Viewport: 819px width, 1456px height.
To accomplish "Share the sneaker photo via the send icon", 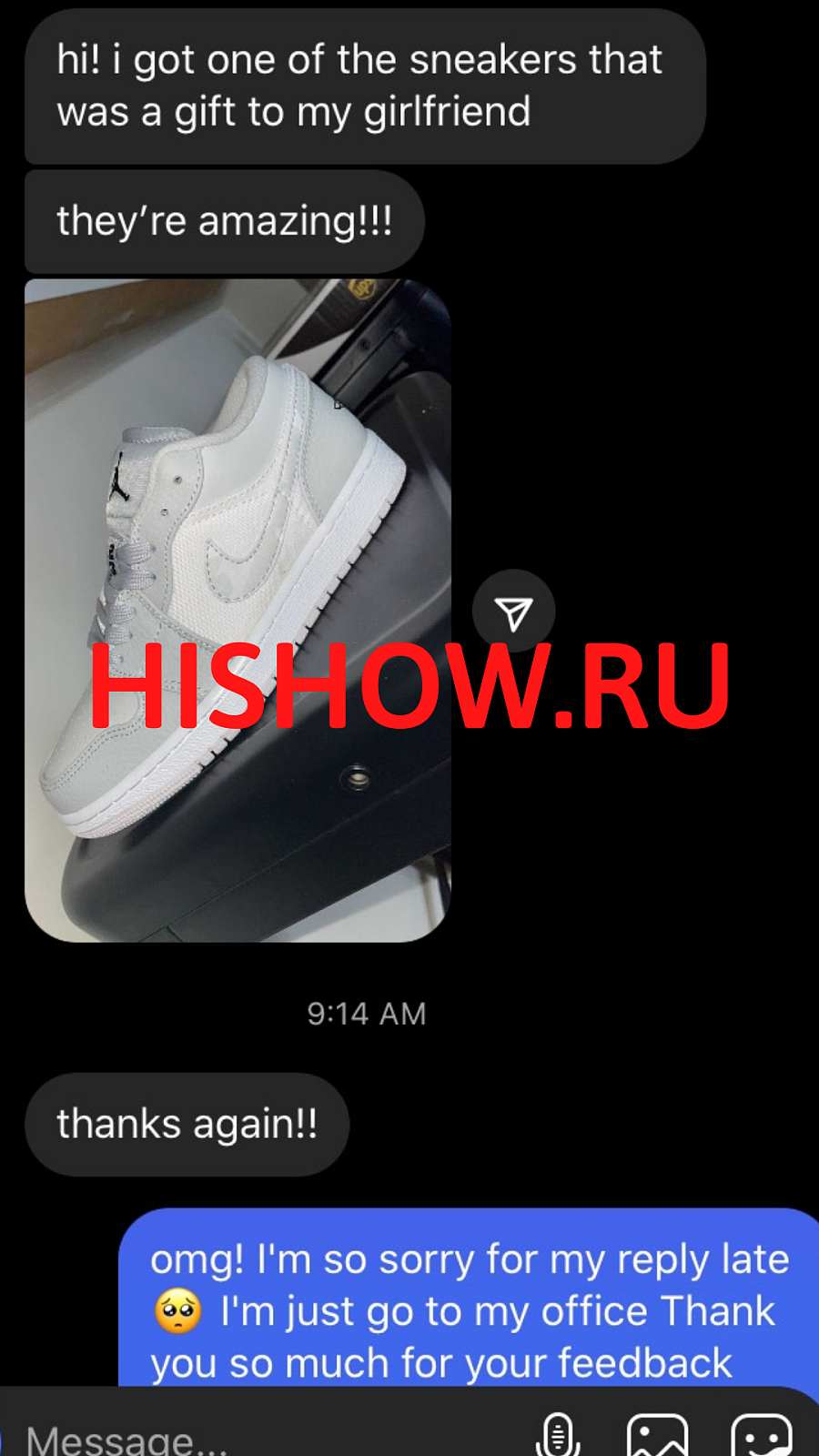I will point(514,613).
